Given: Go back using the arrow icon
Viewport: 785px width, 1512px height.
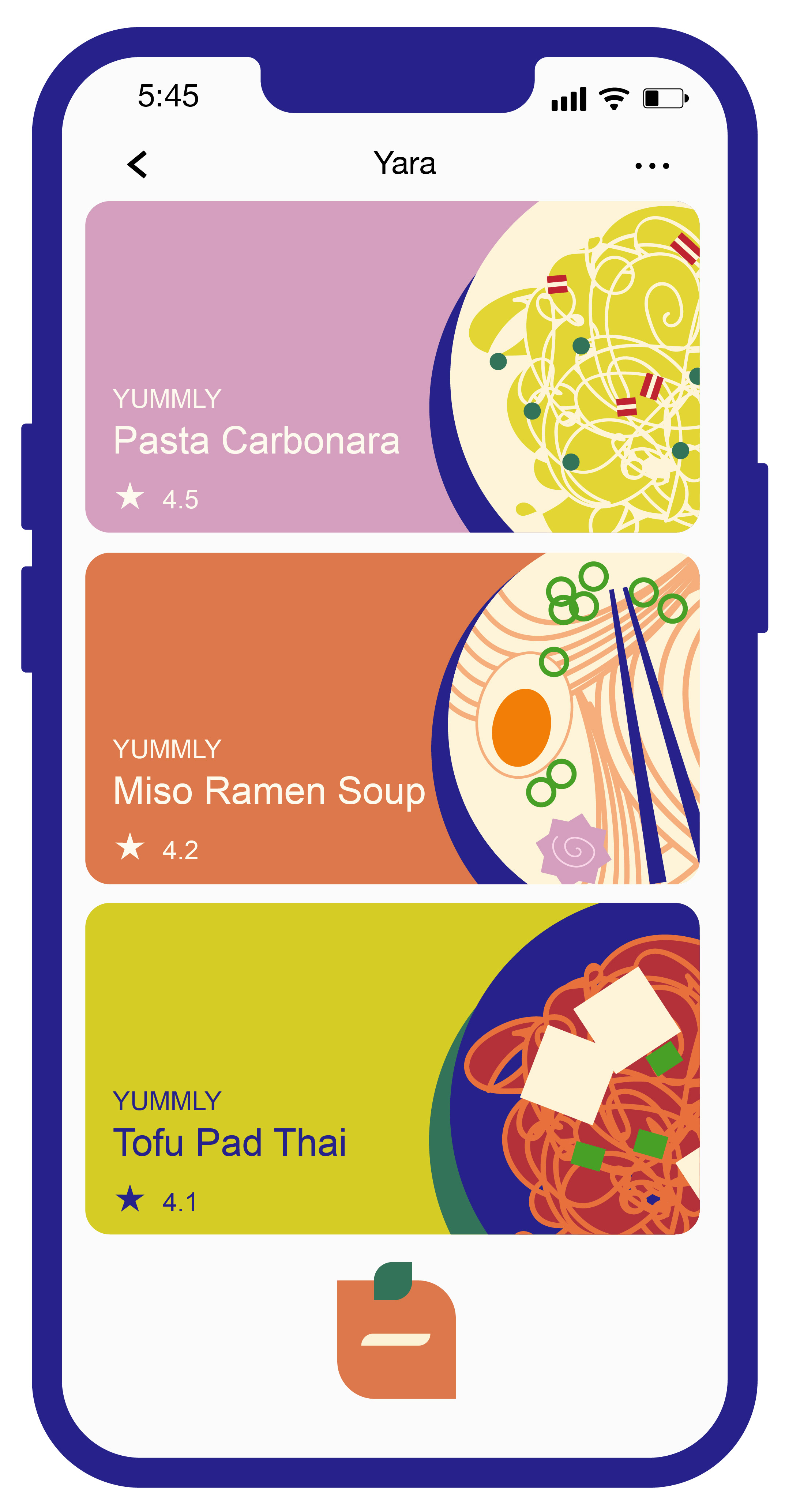Looking at the screenshot, I should 137,164.
